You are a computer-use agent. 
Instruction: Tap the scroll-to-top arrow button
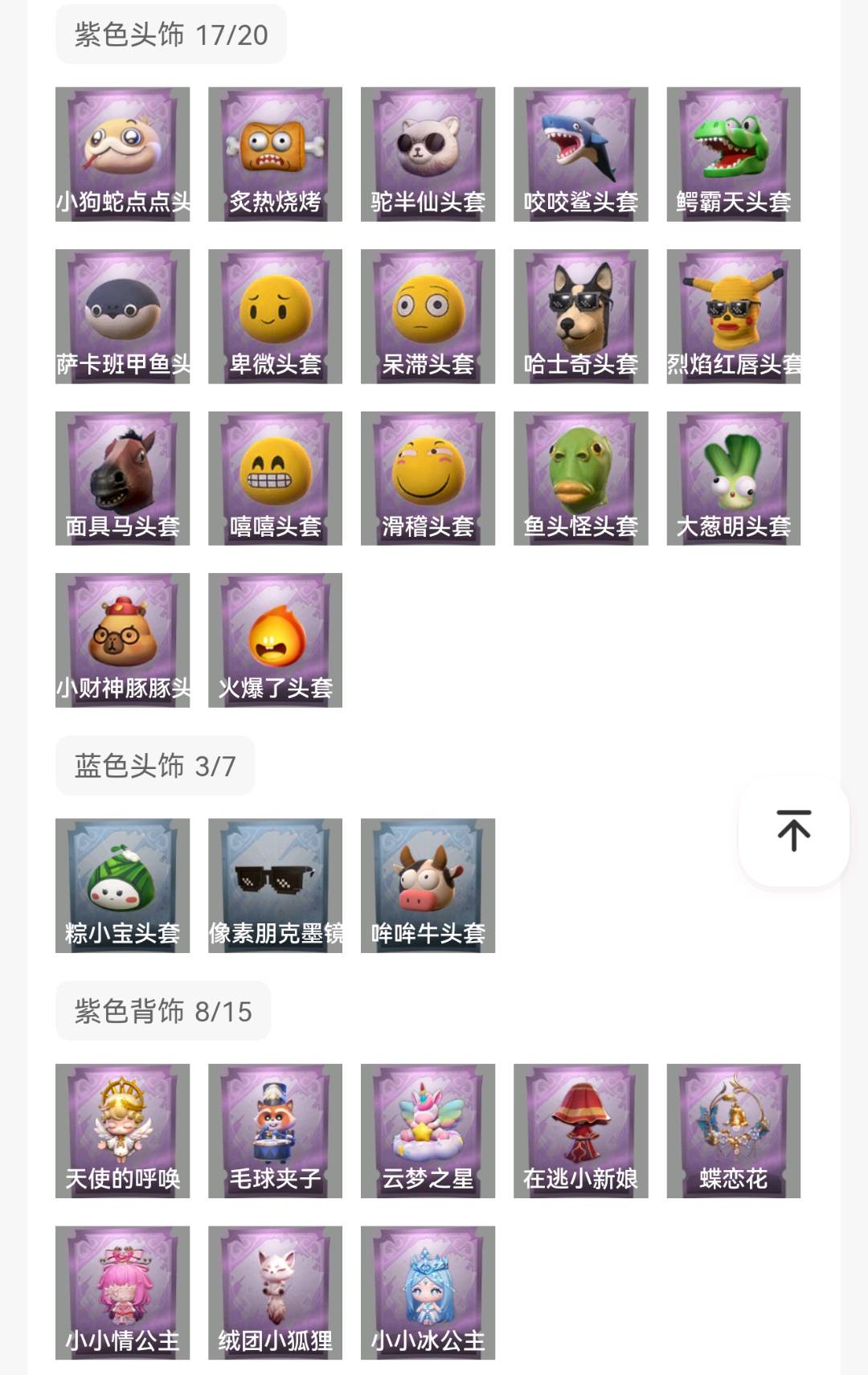point(793,830)
